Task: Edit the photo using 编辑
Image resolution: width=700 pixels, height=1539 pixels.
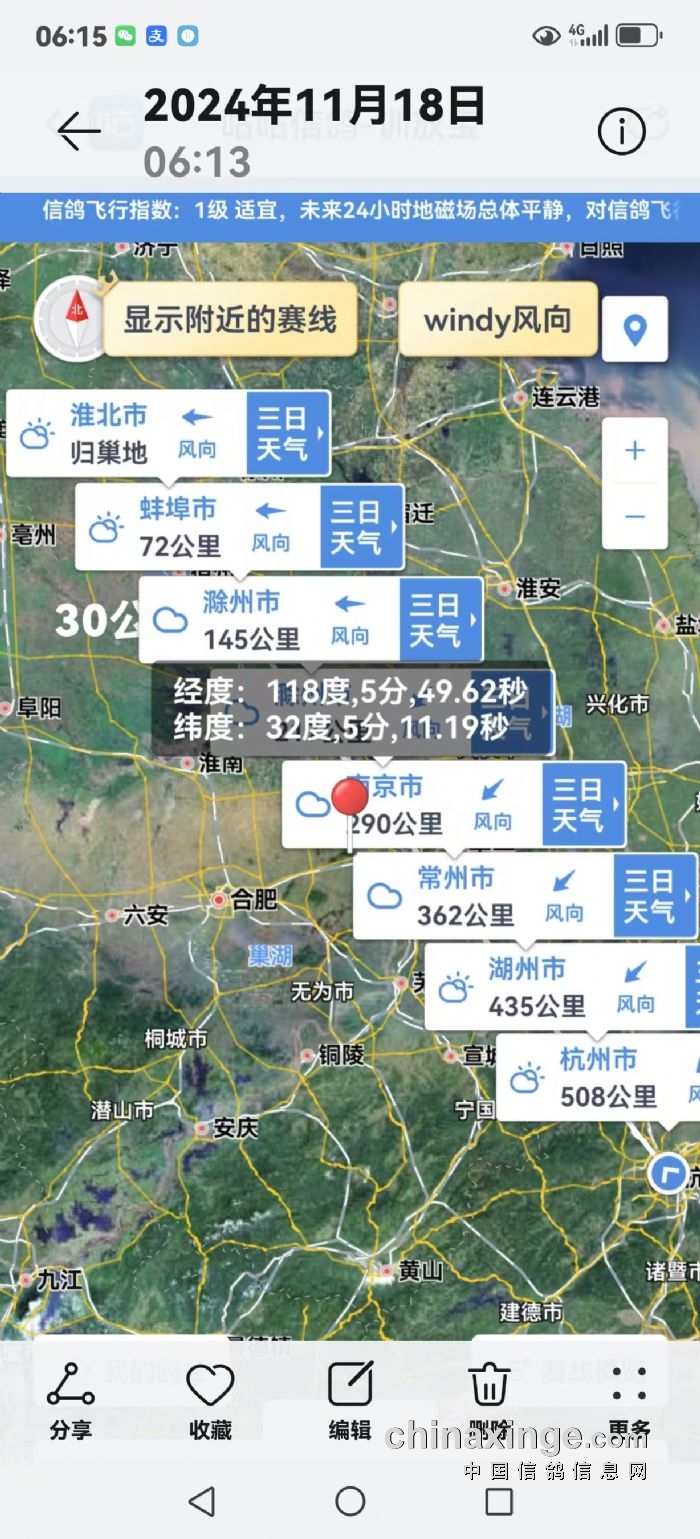Action: [x=350, y=1398]
